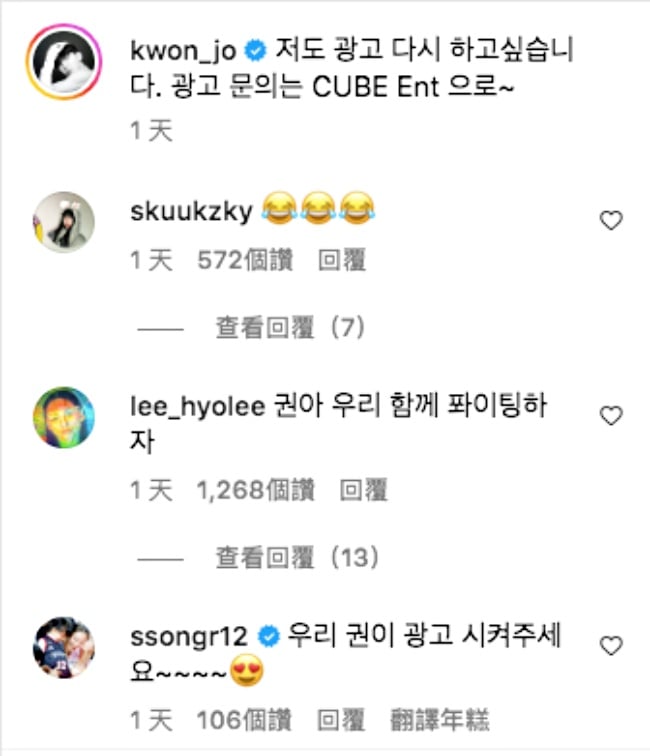The width and height of the screenshot is (650, 756).
Task: Open kwon_jo's profile picture
Action: pyautogui.click(x=65, y=64)
